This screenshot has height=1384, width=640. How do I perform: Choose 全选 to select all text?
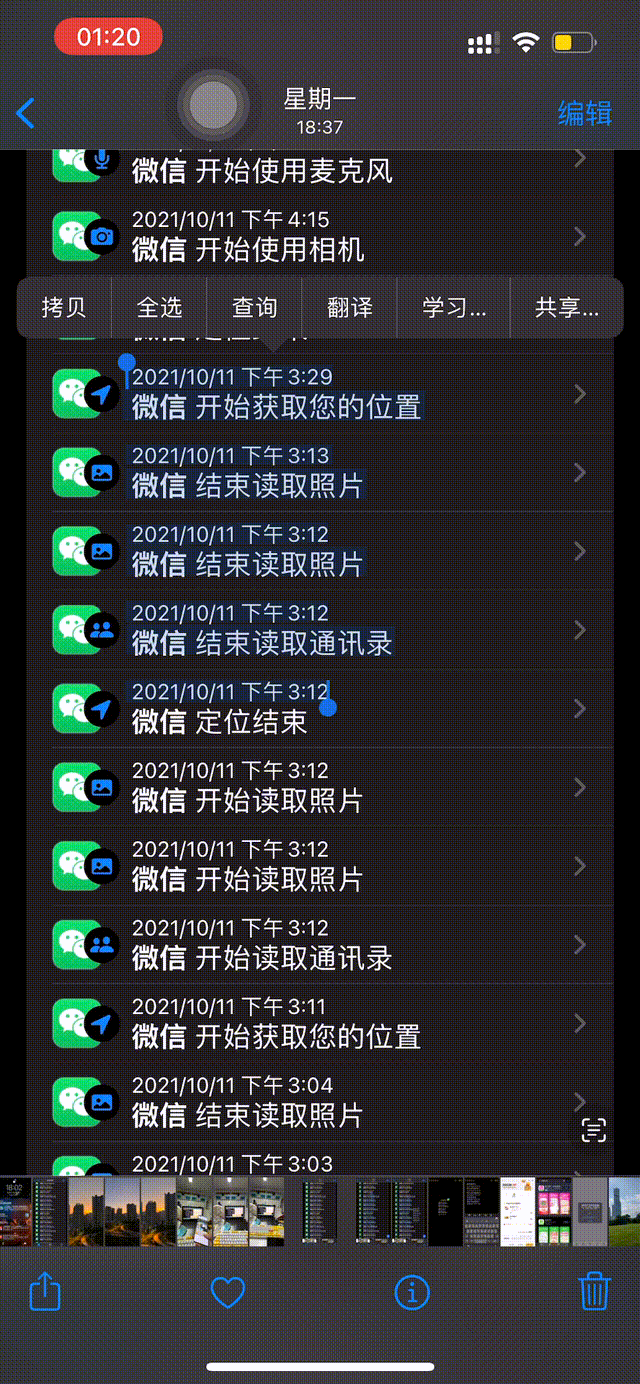pyautogui.click(x=159, y=307)
